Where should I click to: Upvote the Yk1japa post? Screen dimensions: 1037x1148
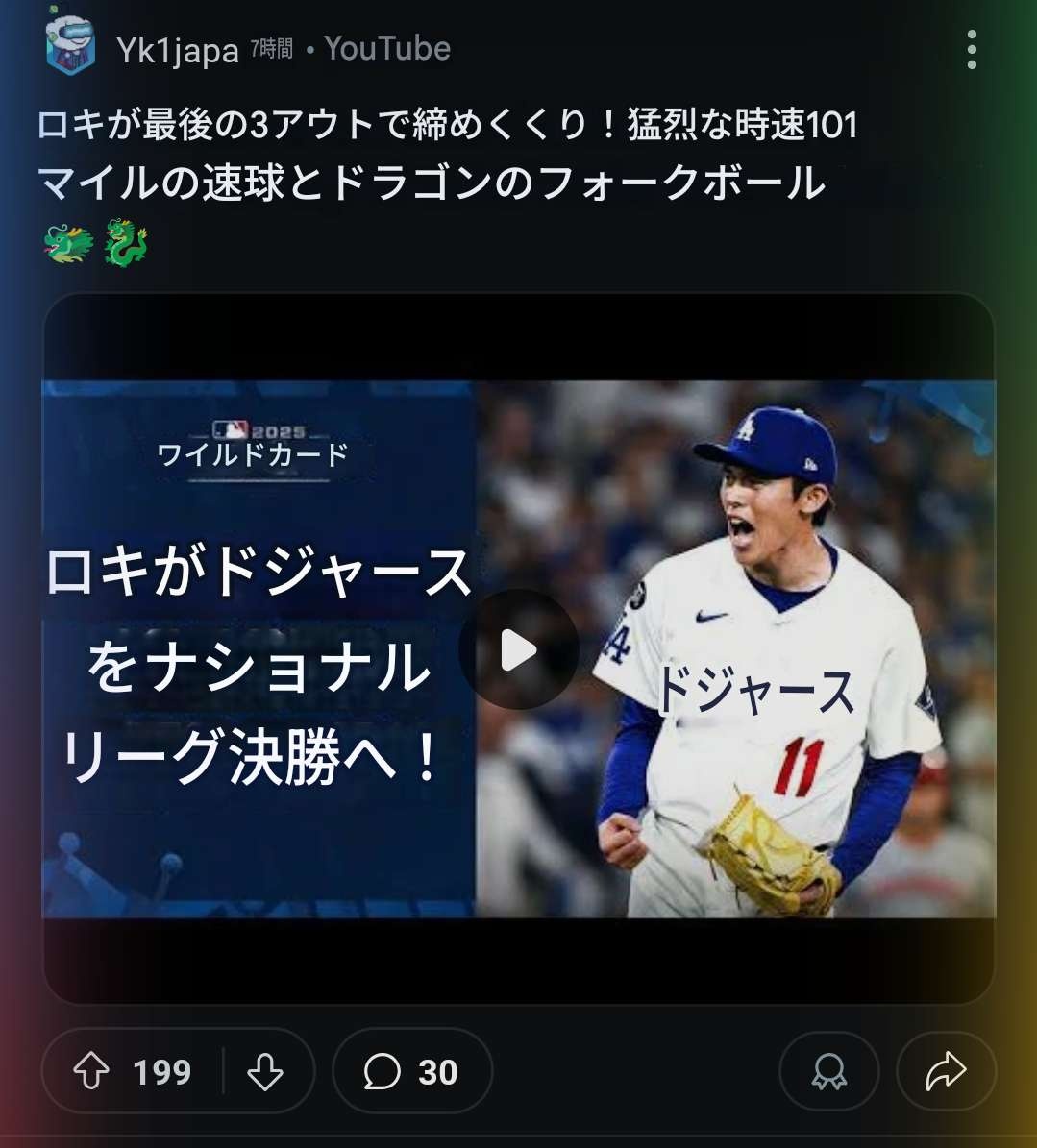click(x=92, y=1071)
